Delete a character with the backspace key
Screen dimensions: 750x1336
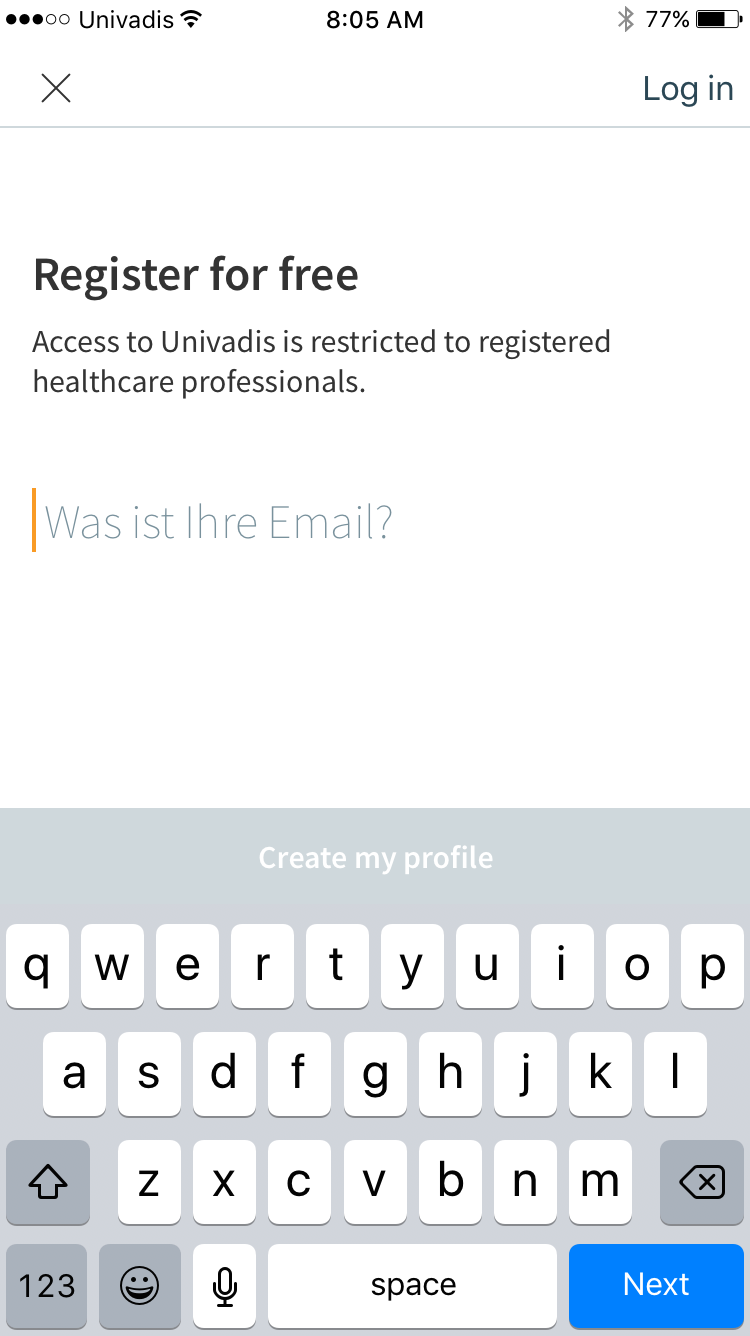tap(702, 1183)
